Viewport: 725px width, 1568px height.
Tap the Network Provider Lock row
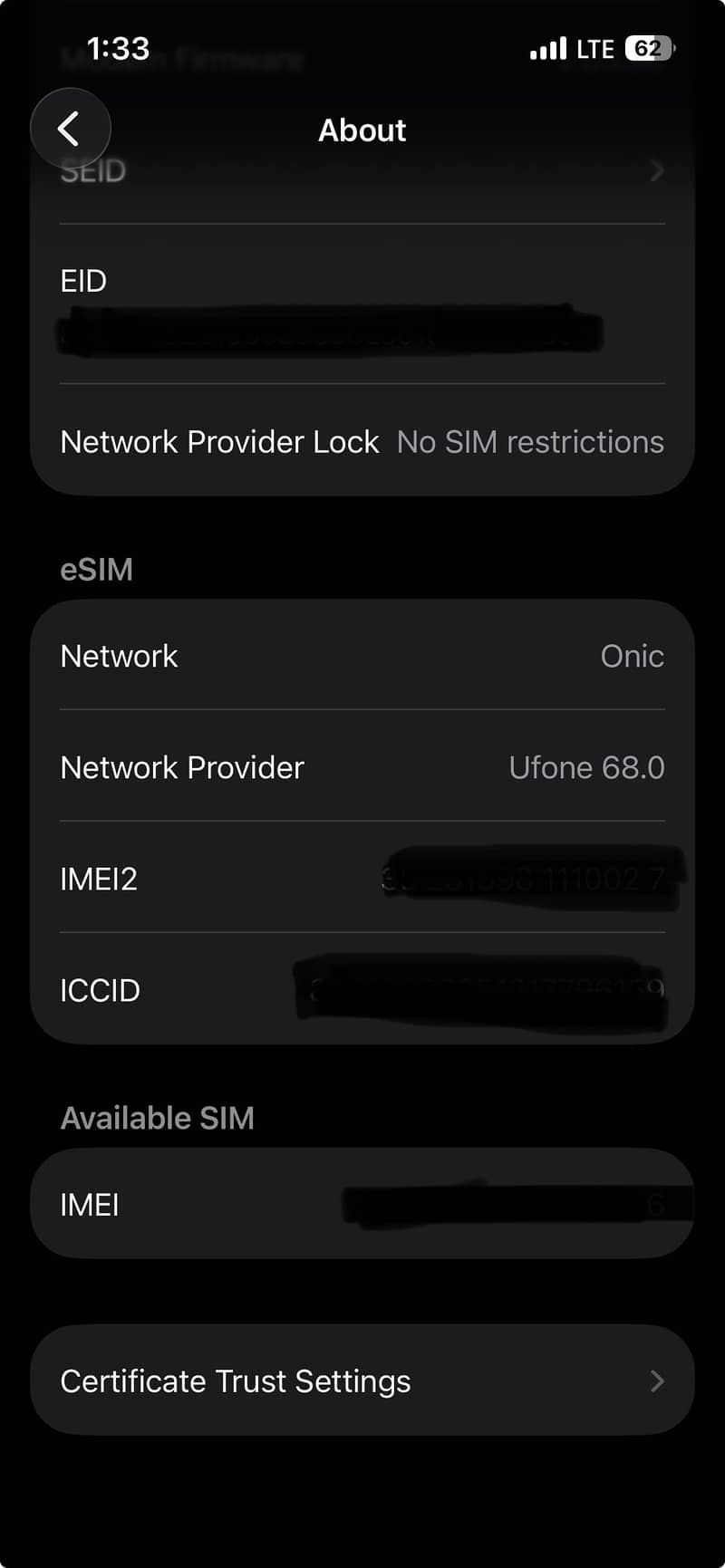point(362,442)
